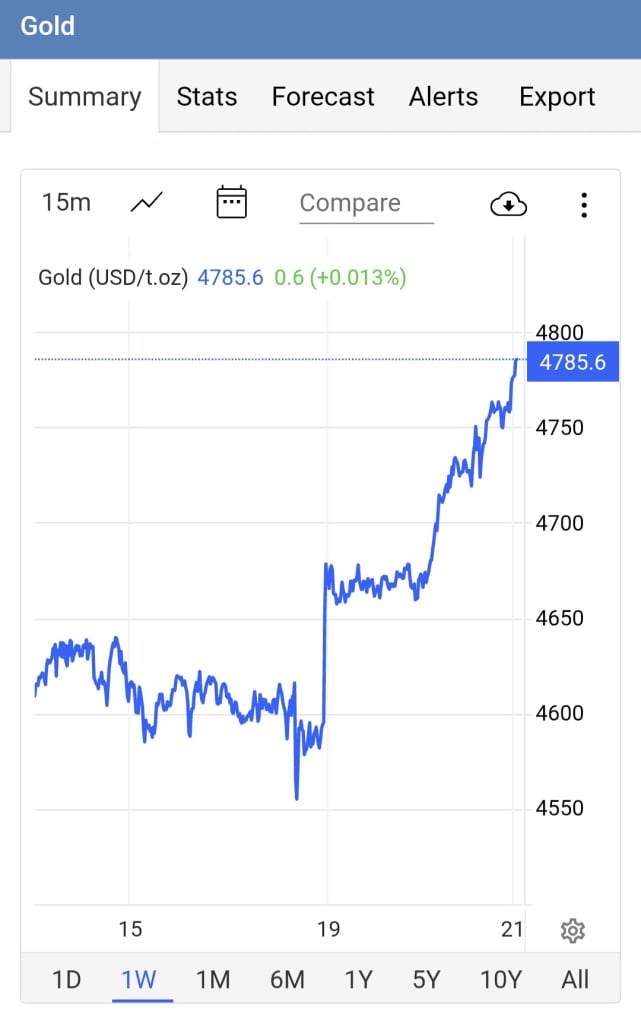The height and width of the screenshot is (1024, 641).
Task: Change the line chart type
Action: pyautogui.click(x=147, y=203)
